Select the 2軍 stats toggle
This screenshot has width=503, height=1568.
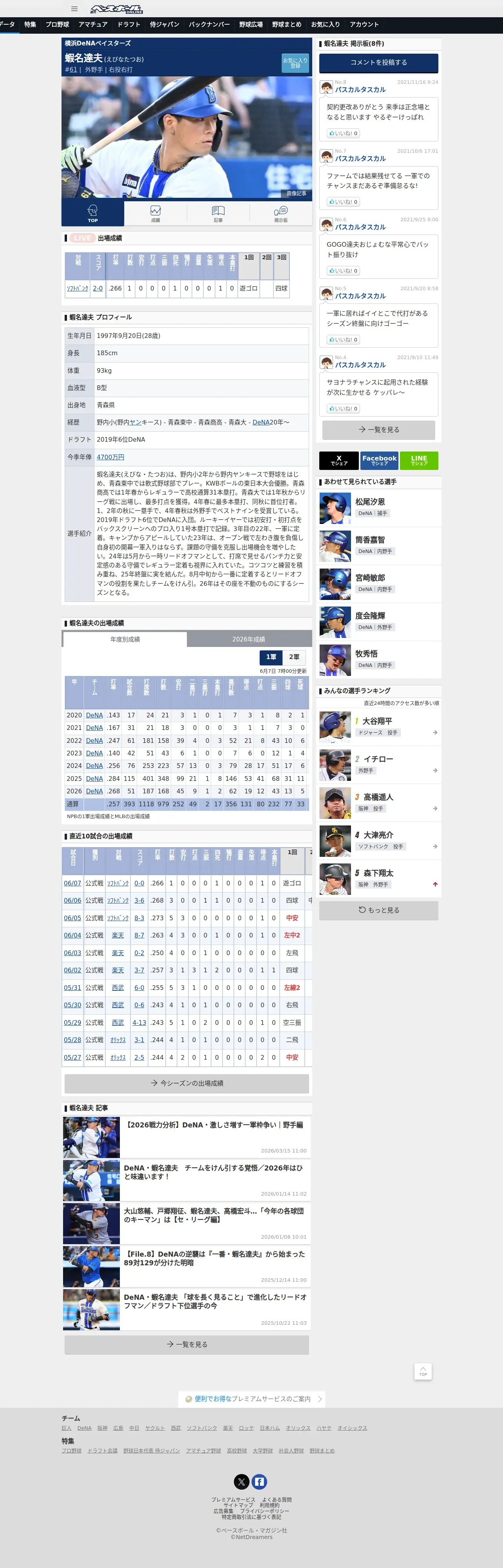(294, 657)
